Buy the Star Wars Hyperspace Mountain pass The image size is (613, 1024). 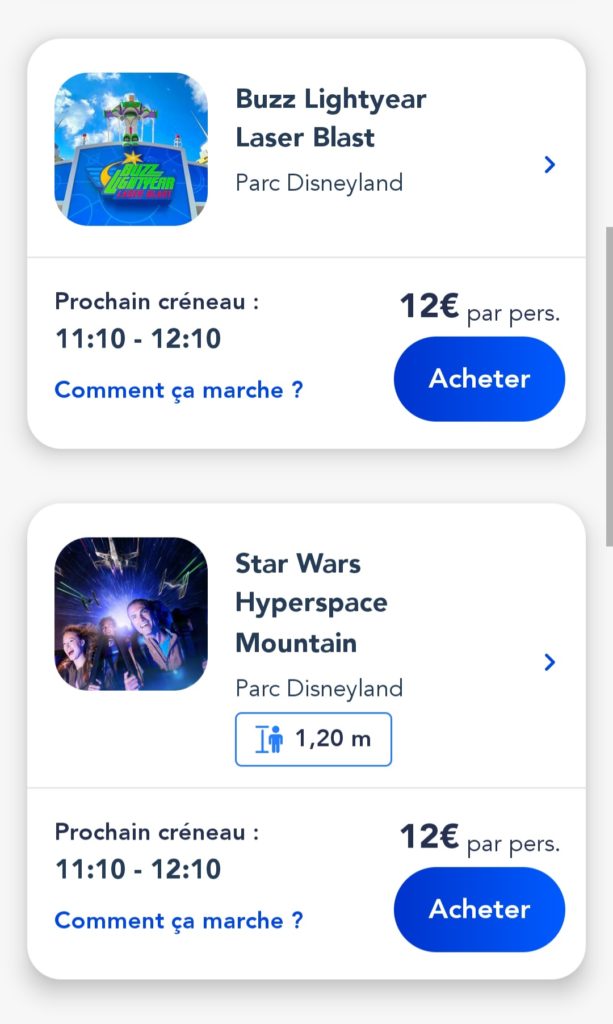(479, 909)
